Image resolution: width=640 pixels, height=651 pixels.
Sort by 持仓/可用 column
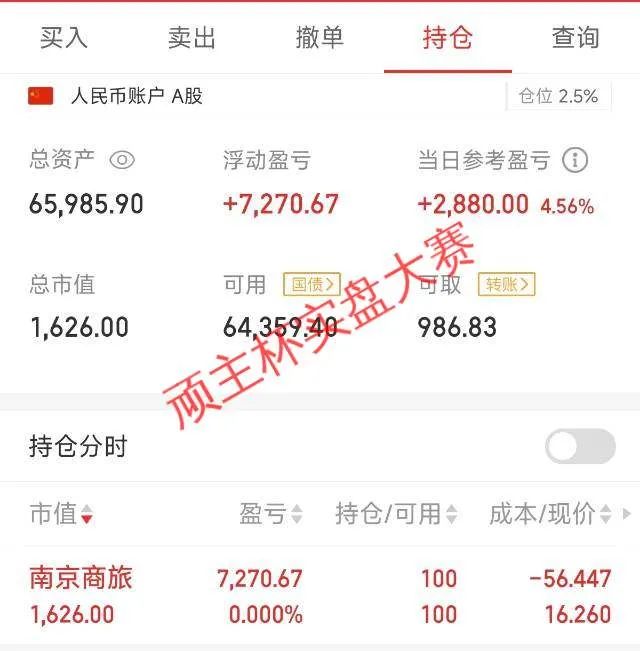point(396,514)
